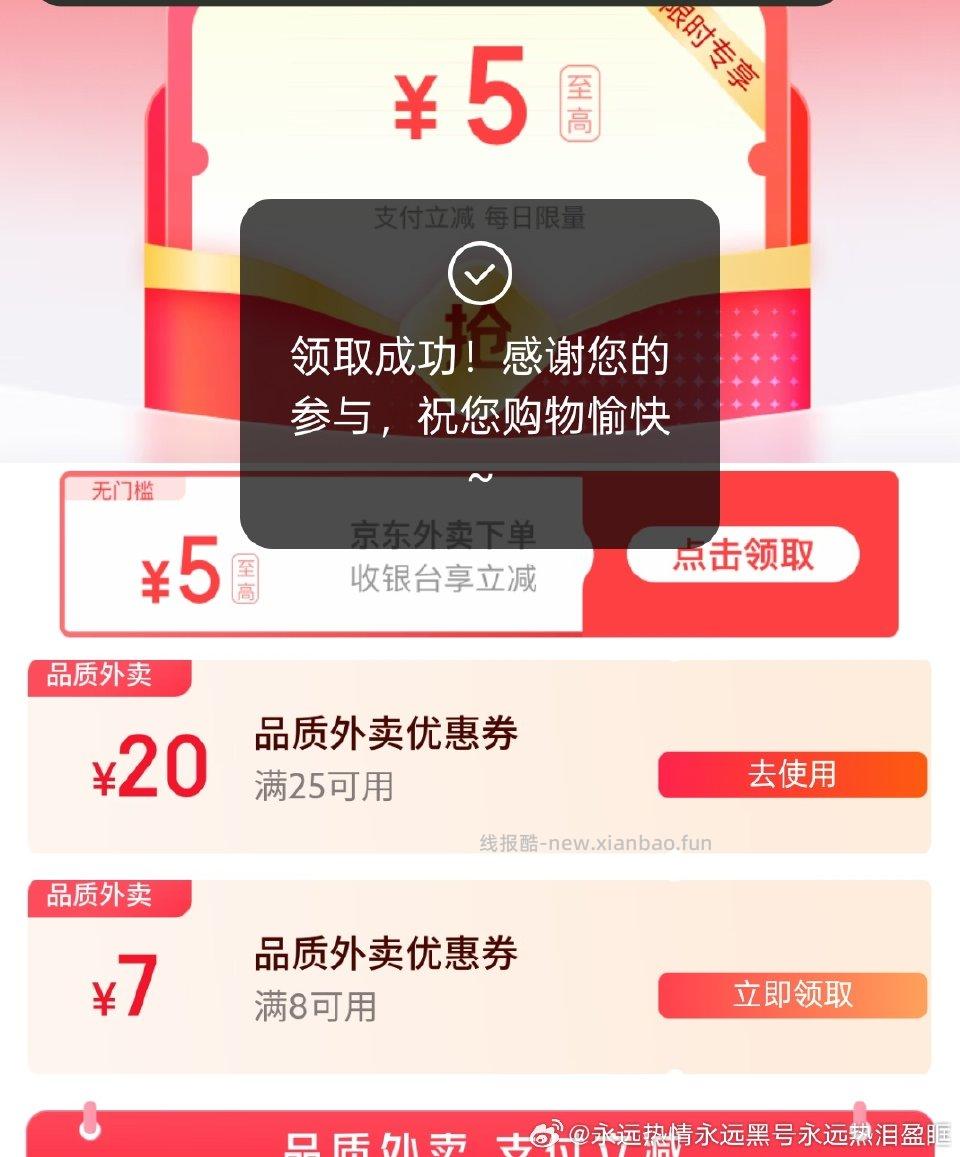Expand the 支付立减 每日限量 banner
960x1157 pixels.
480,218
